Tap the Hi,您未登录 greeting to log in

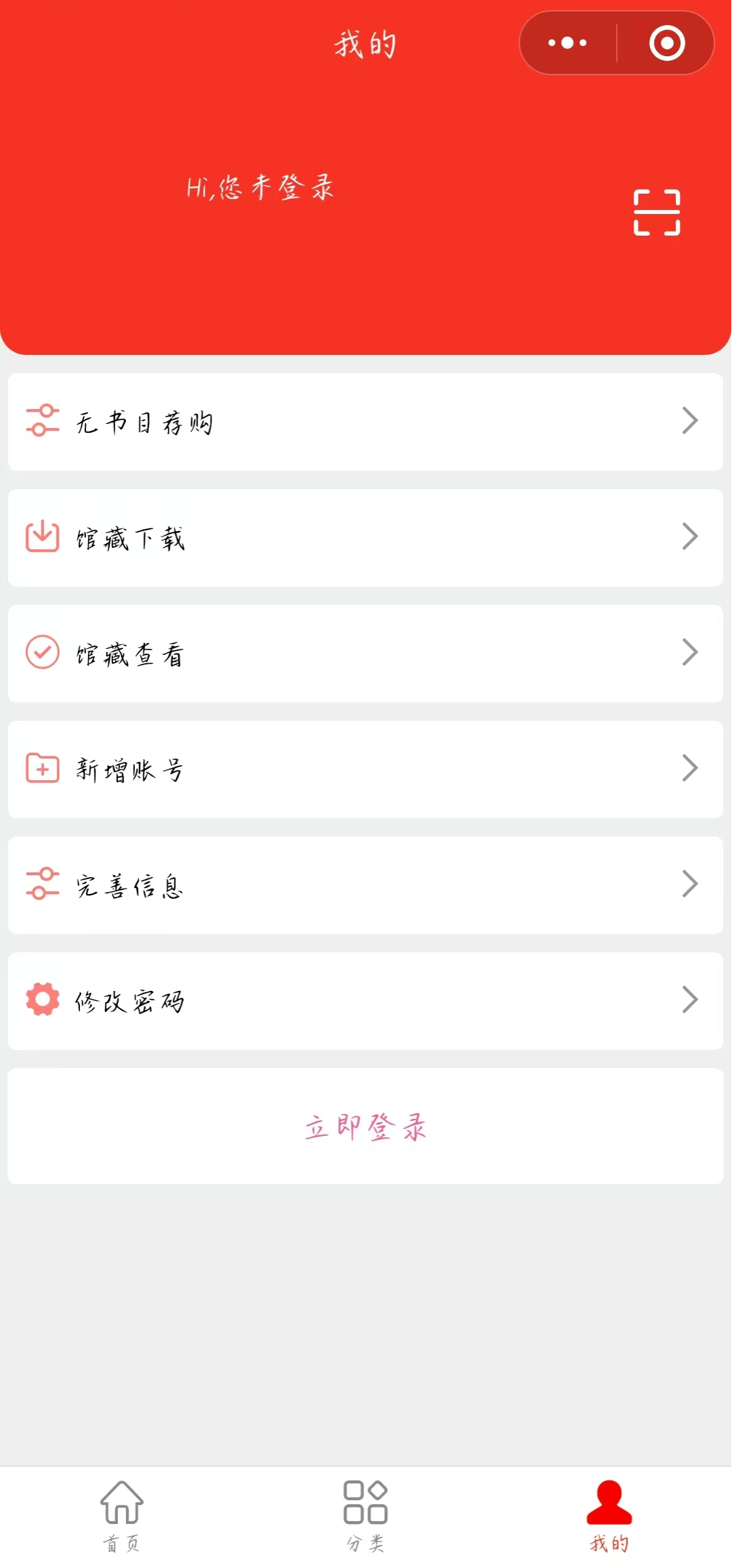(x=260, y=188)
